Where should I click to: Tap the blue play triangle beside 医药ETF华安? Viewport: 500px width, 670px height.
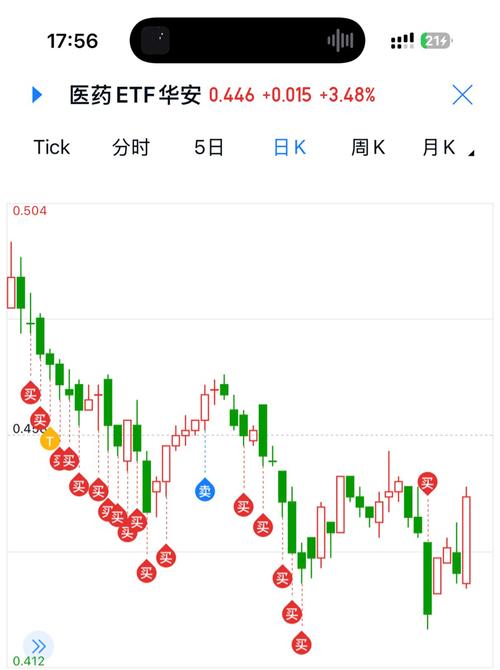click(x=37, y=94)
